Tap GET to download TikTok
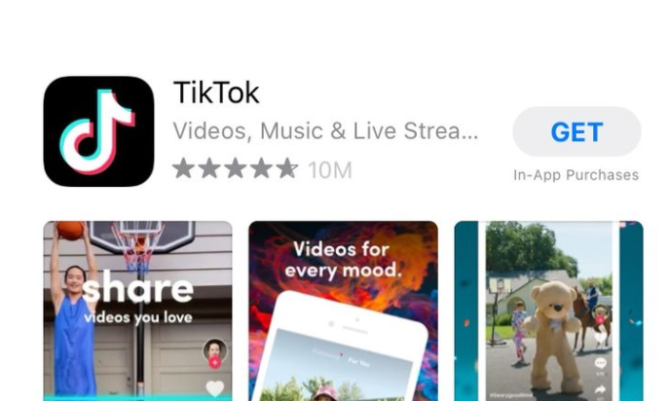The height and width of the screenshot is (401, 670). (576, 132)
